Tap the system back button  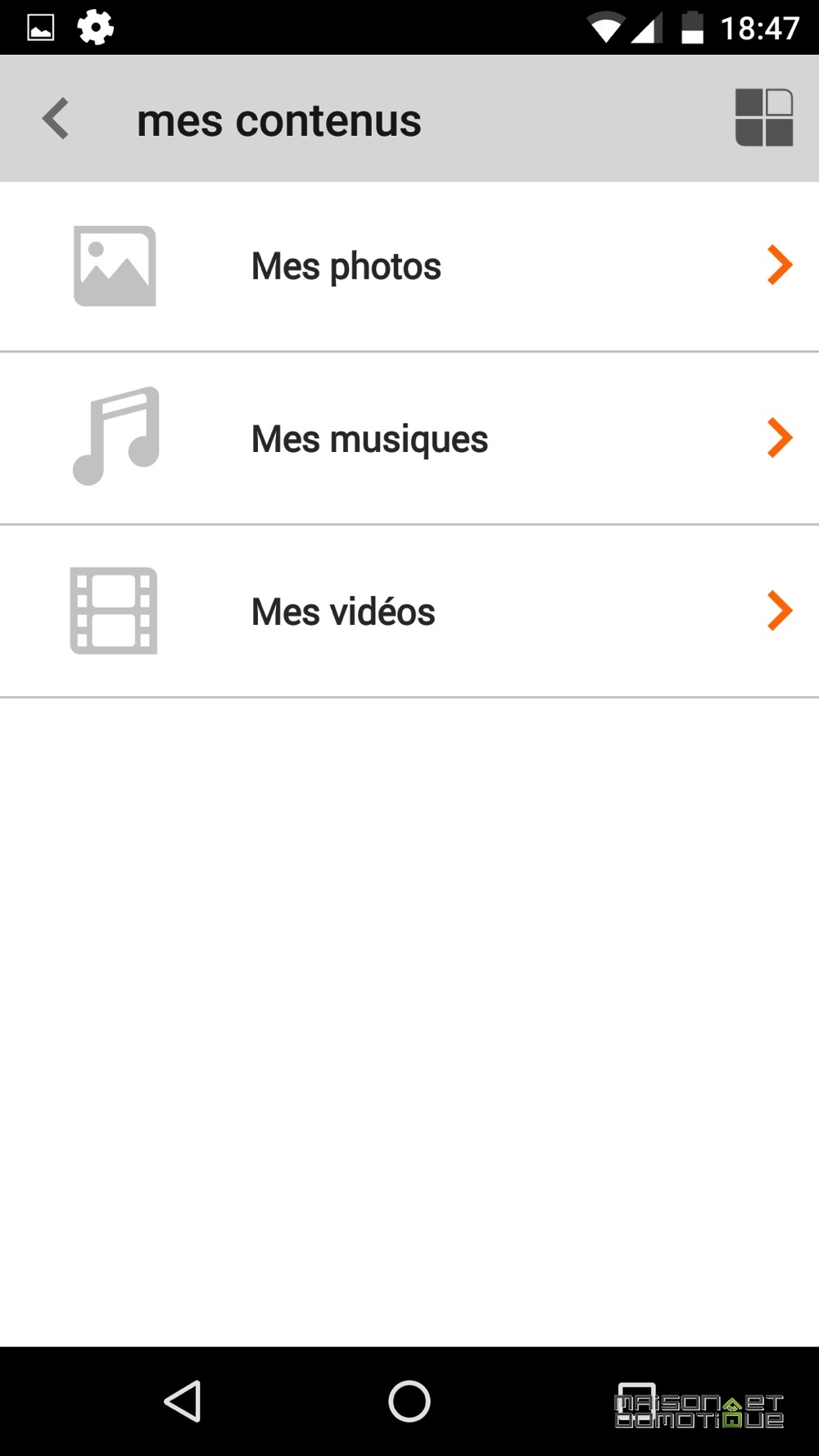coord(183,1401)
